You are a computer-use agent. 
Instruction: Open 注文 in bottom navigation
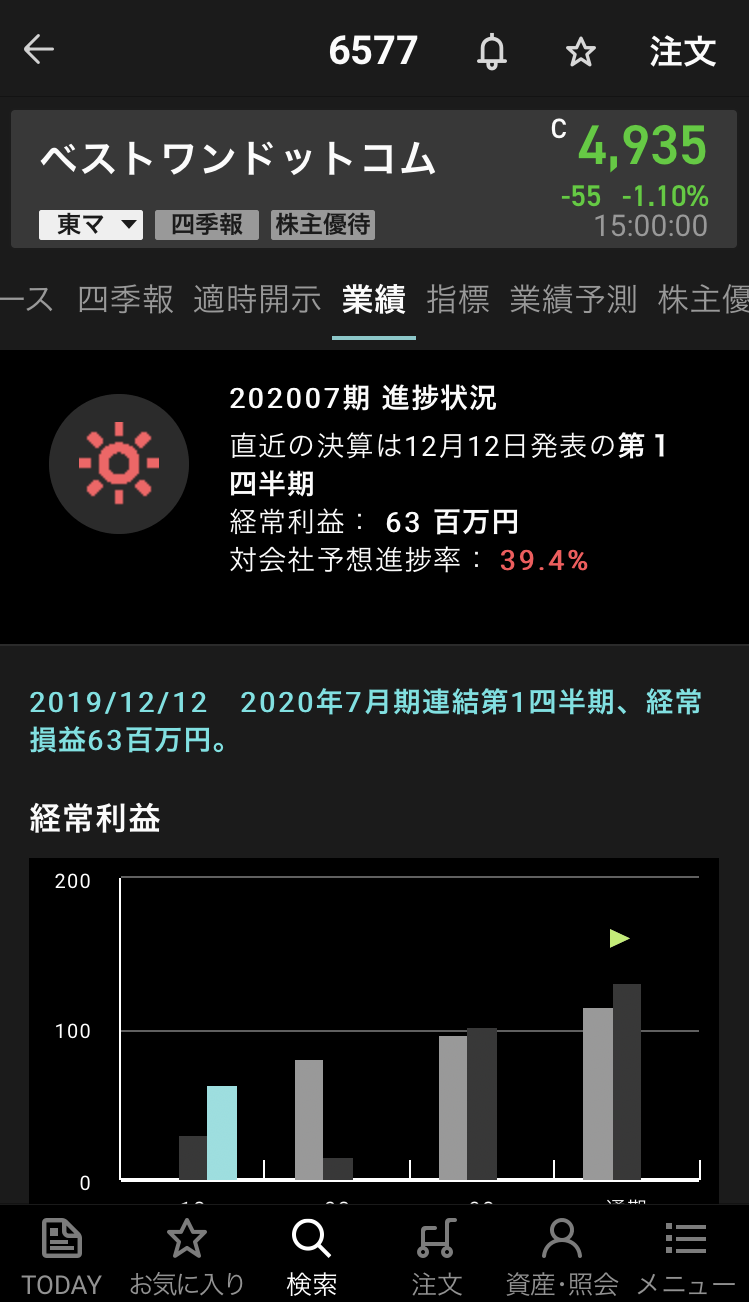click(437, 1255)
